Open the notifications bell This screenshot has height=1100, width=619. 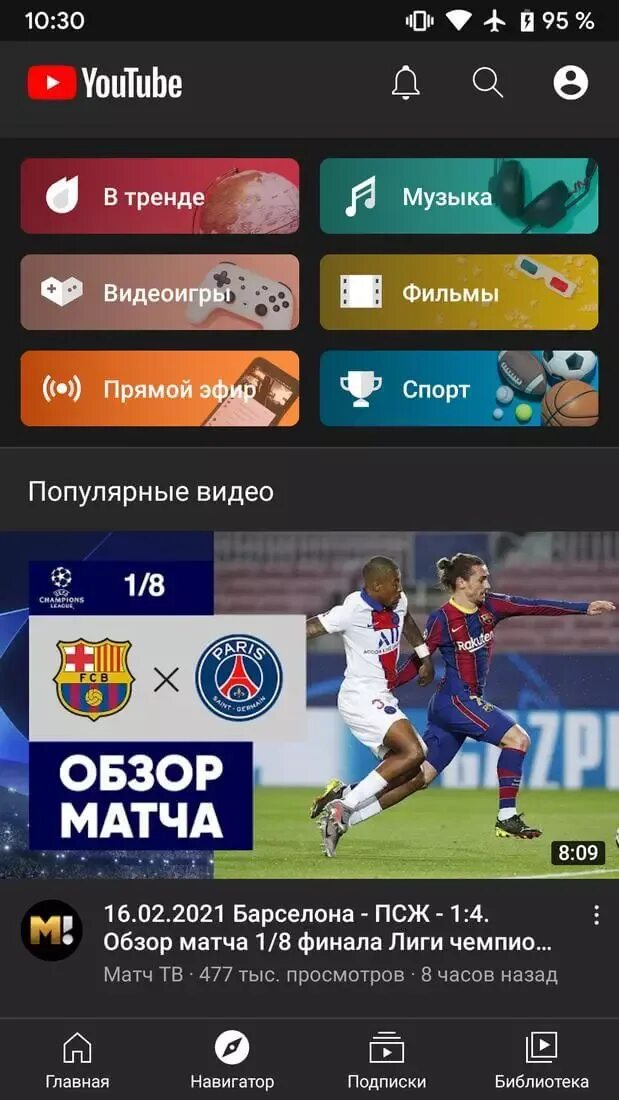point(405,83)
